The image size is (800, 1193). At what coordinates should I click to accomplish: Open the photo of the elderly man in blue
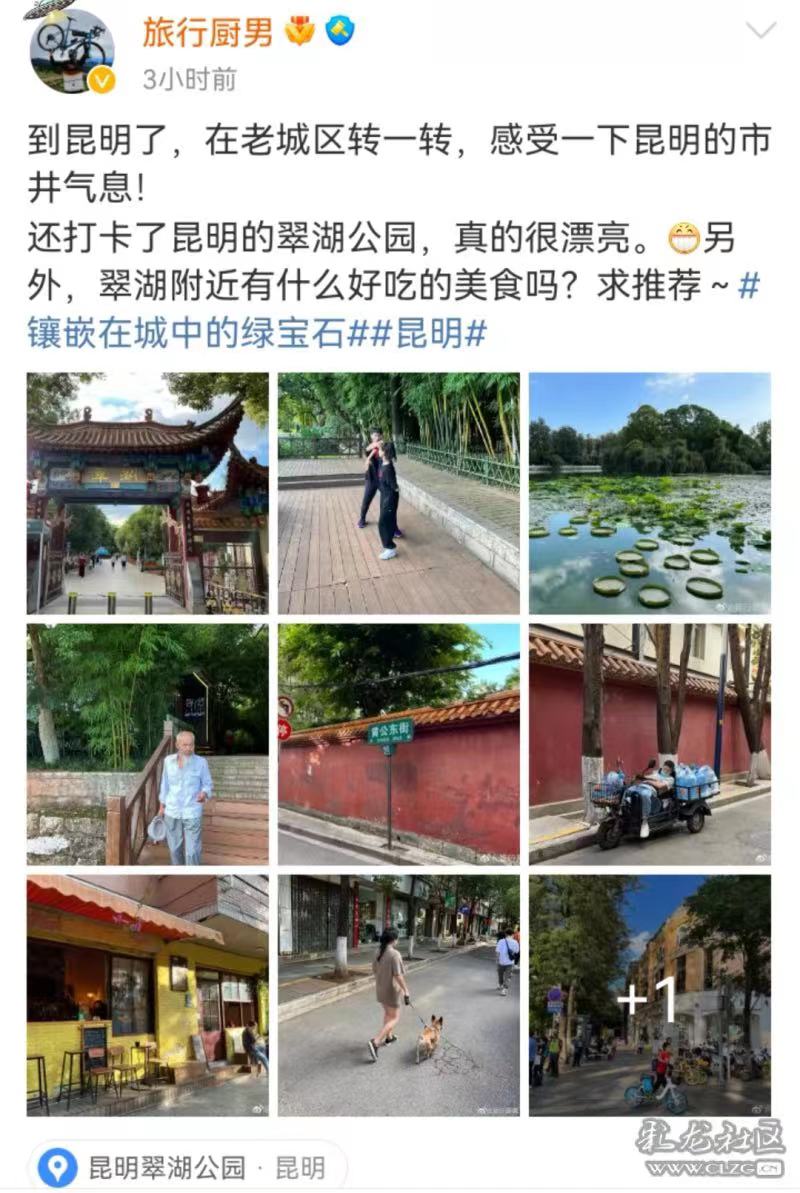(x=148, y=745)
